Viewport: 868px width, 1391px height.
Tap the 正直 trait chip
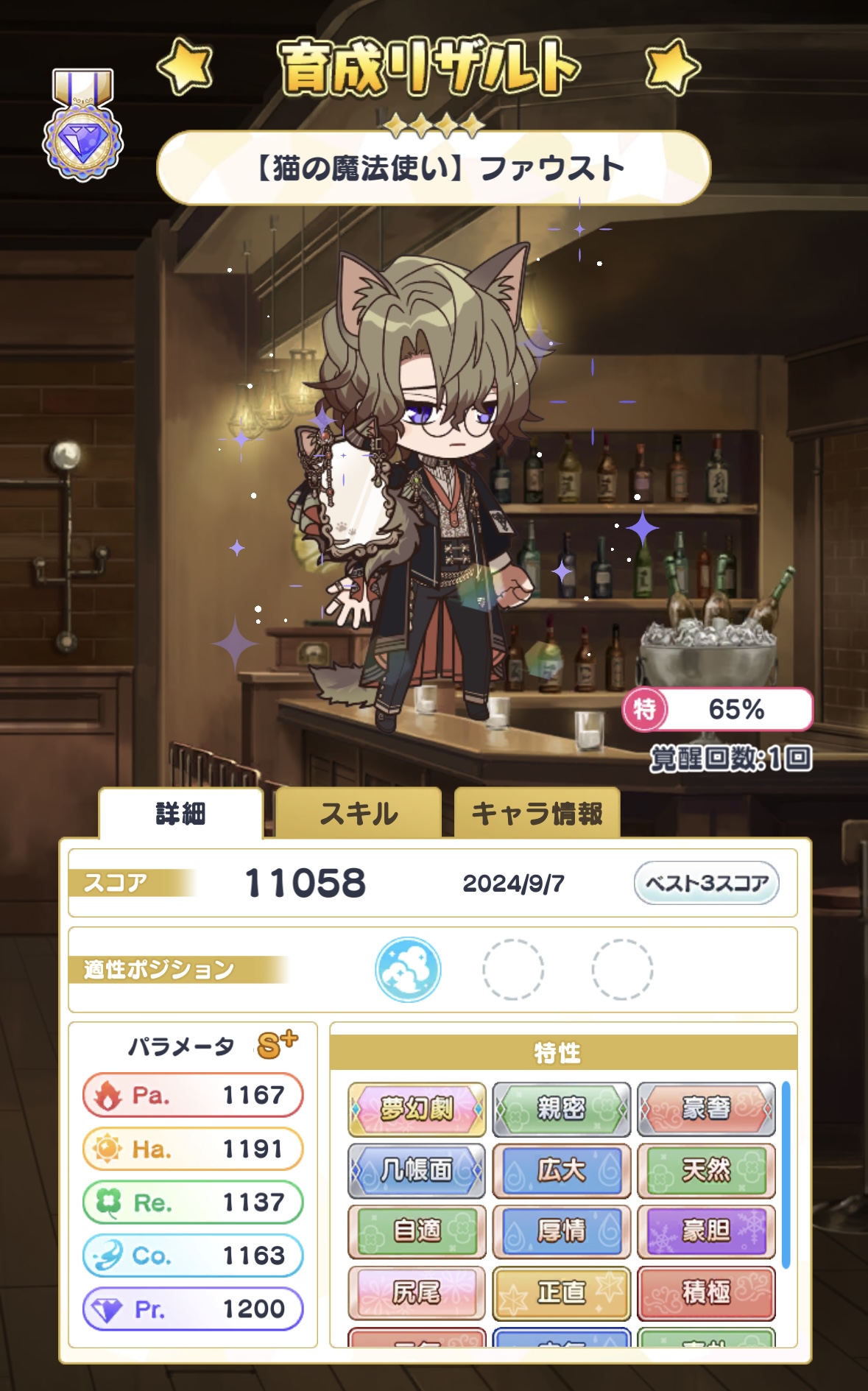click(561, 1293)
